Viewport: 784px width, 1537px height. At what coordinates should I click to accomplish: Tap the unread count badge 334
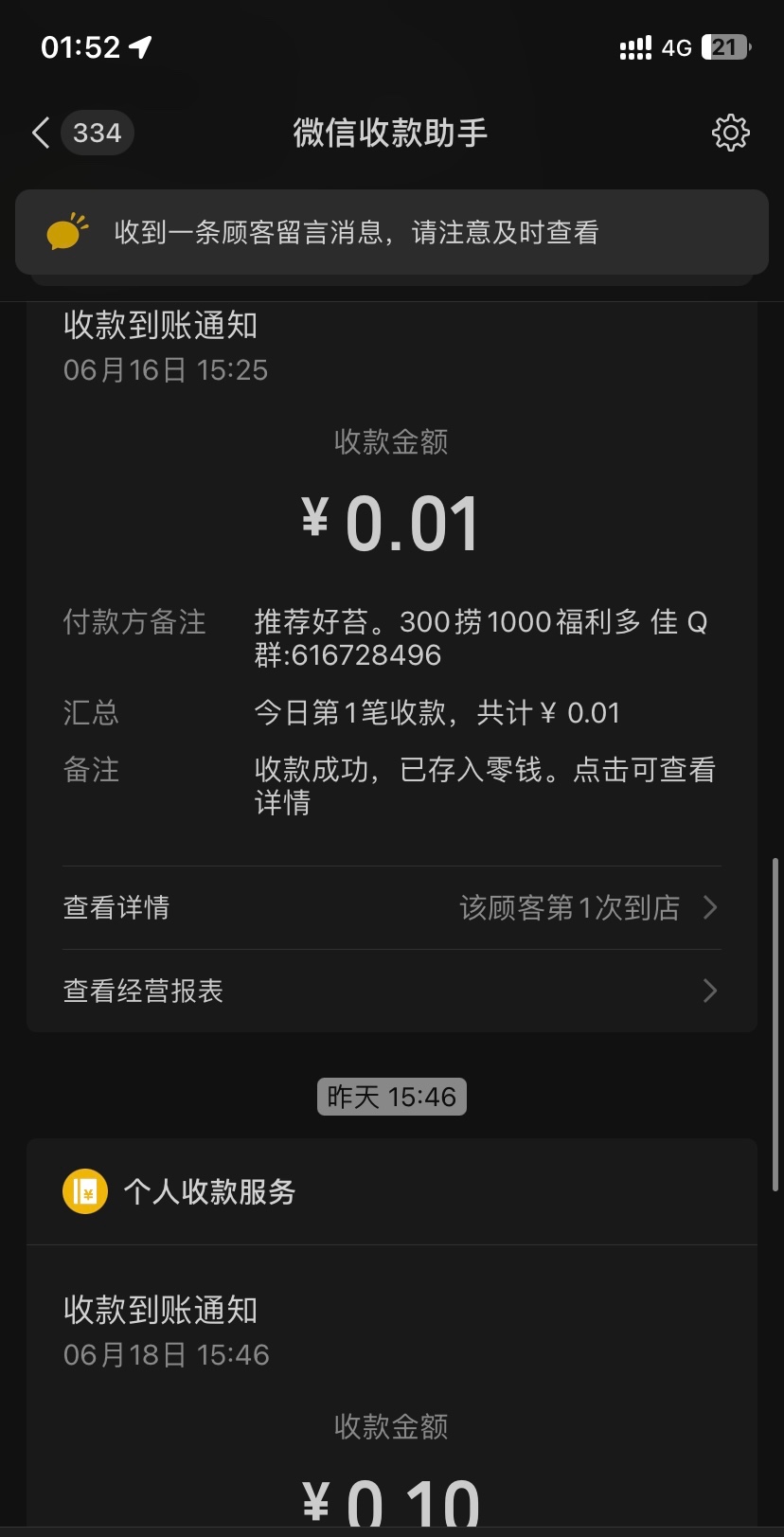coord(95,132)
